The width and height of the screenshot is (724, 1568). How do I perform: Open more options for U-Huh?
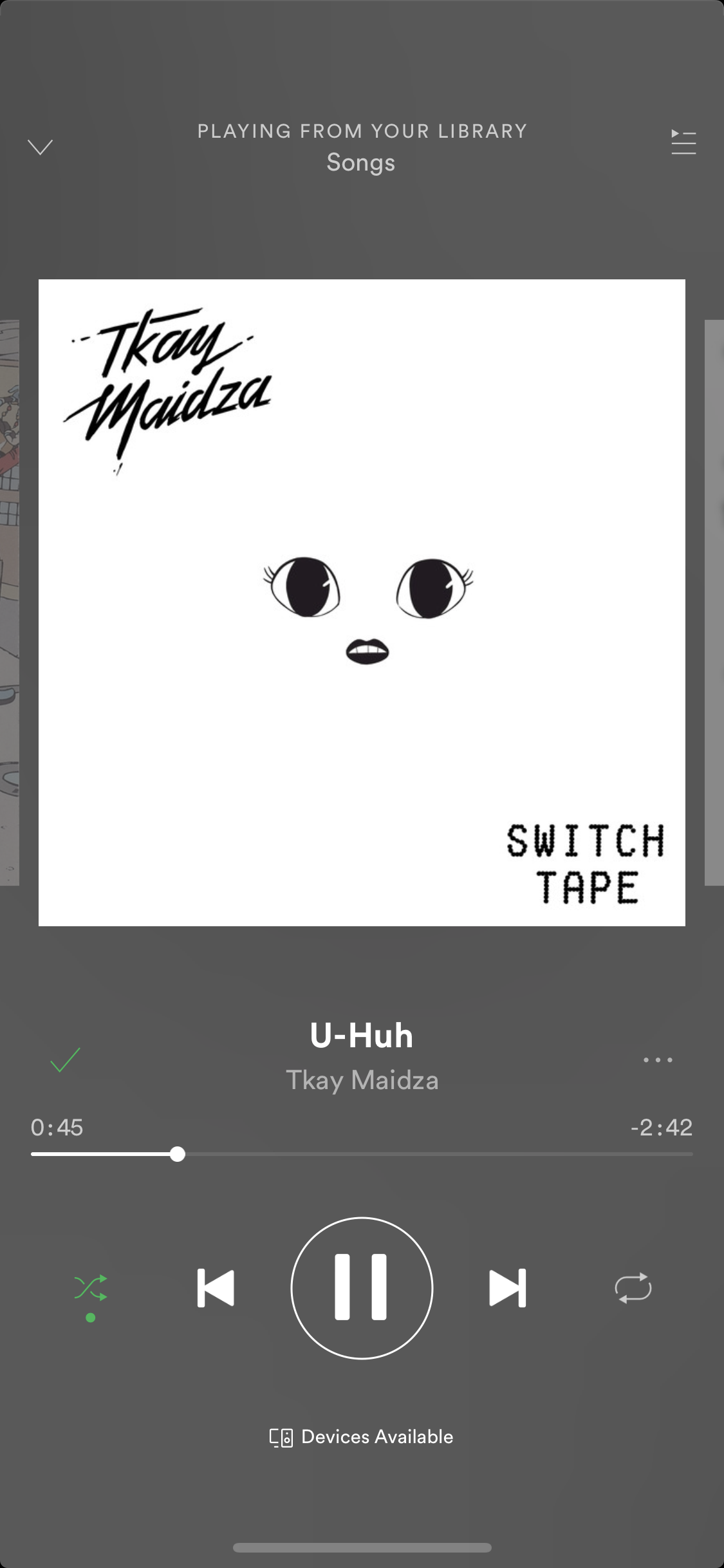[x=658, y=1059]
